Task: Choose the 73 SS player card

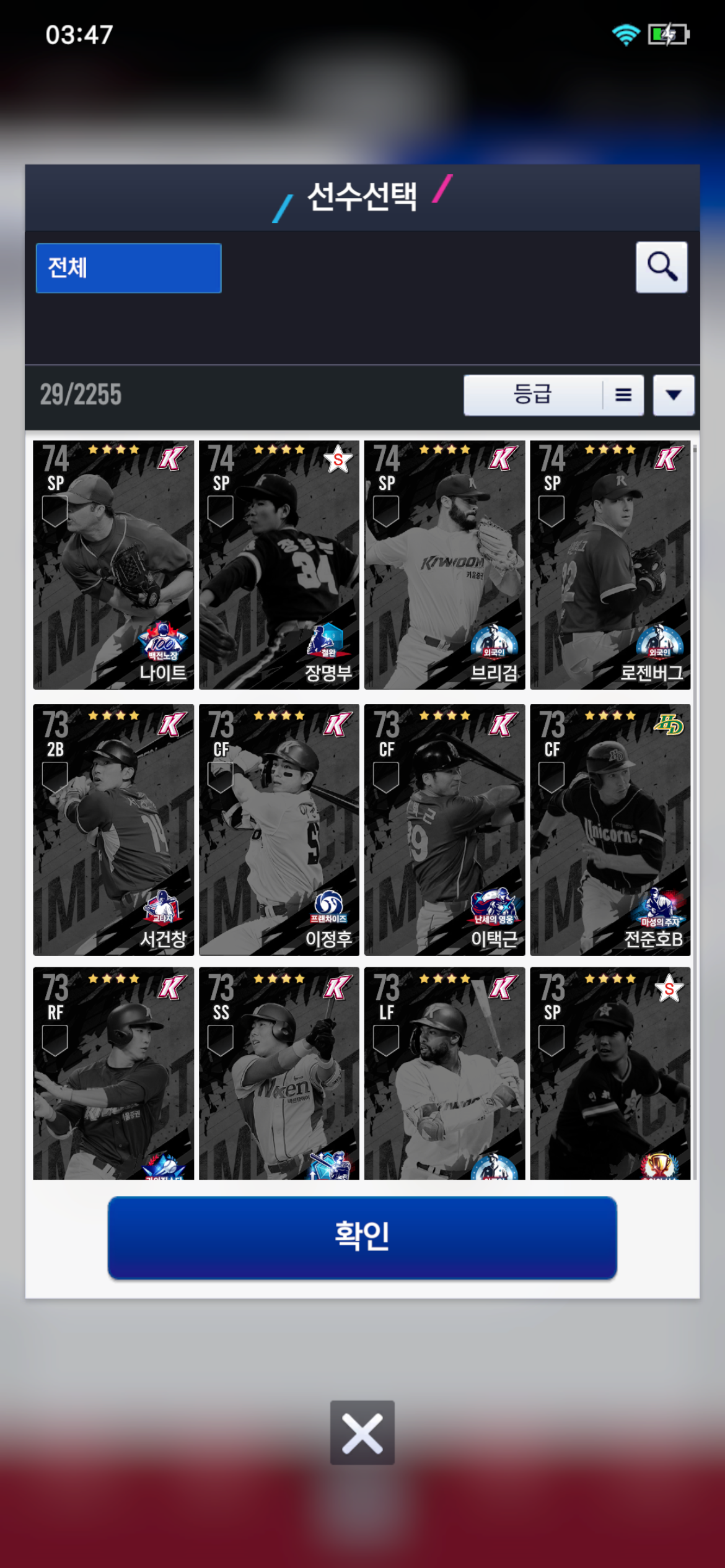Action: pyautogui.click(x=279, y=1073)
